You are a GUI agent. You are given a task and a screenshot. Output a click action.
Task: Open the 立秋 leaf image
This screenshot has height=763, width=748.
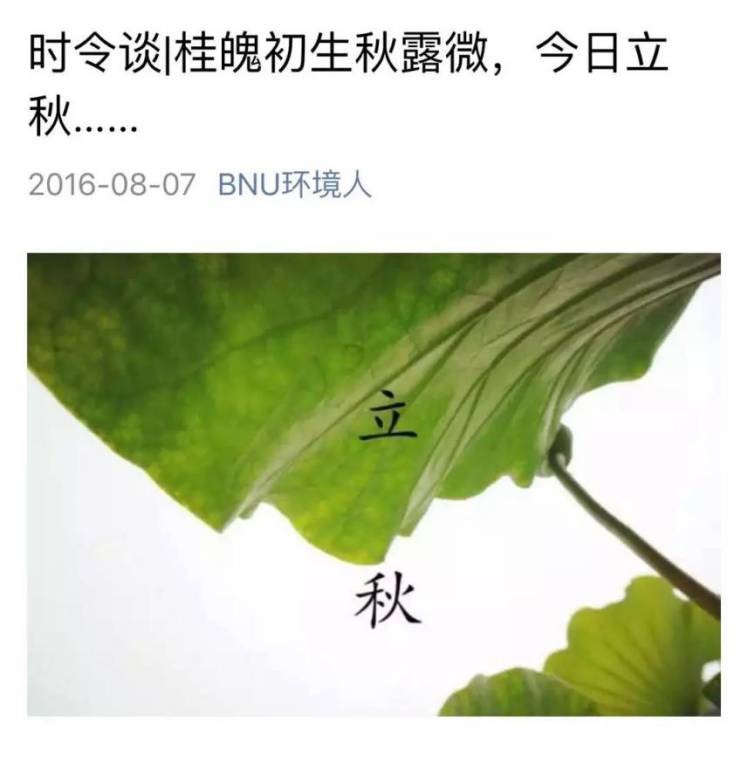373,484
